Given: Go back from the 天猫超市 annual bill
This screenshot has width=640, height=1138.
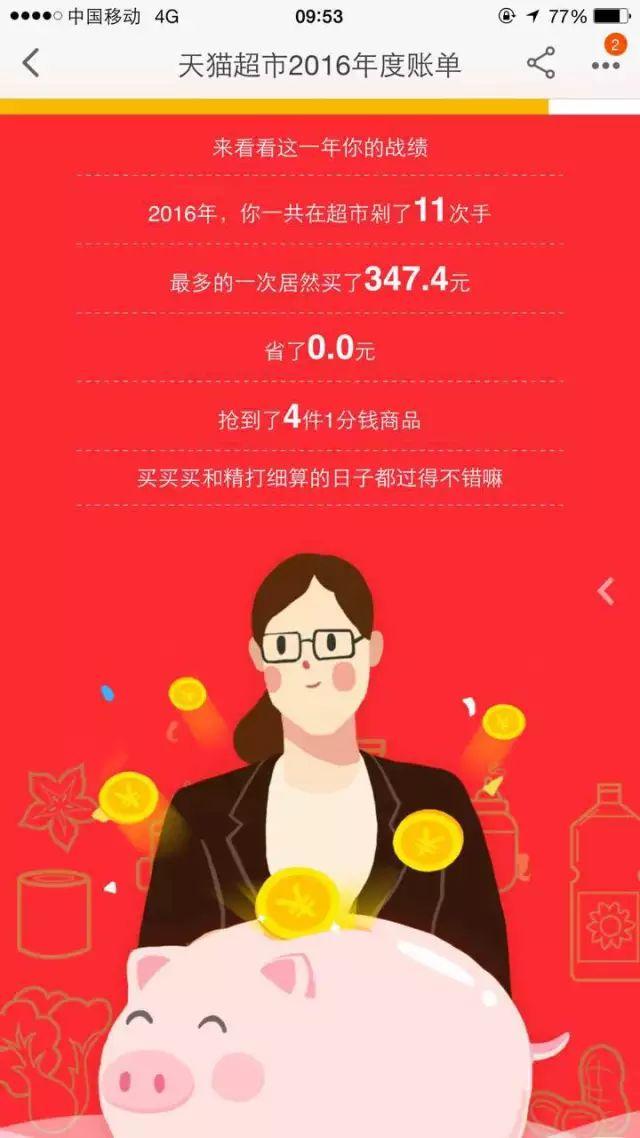Looking at the screenshot, I should (31, 63).
